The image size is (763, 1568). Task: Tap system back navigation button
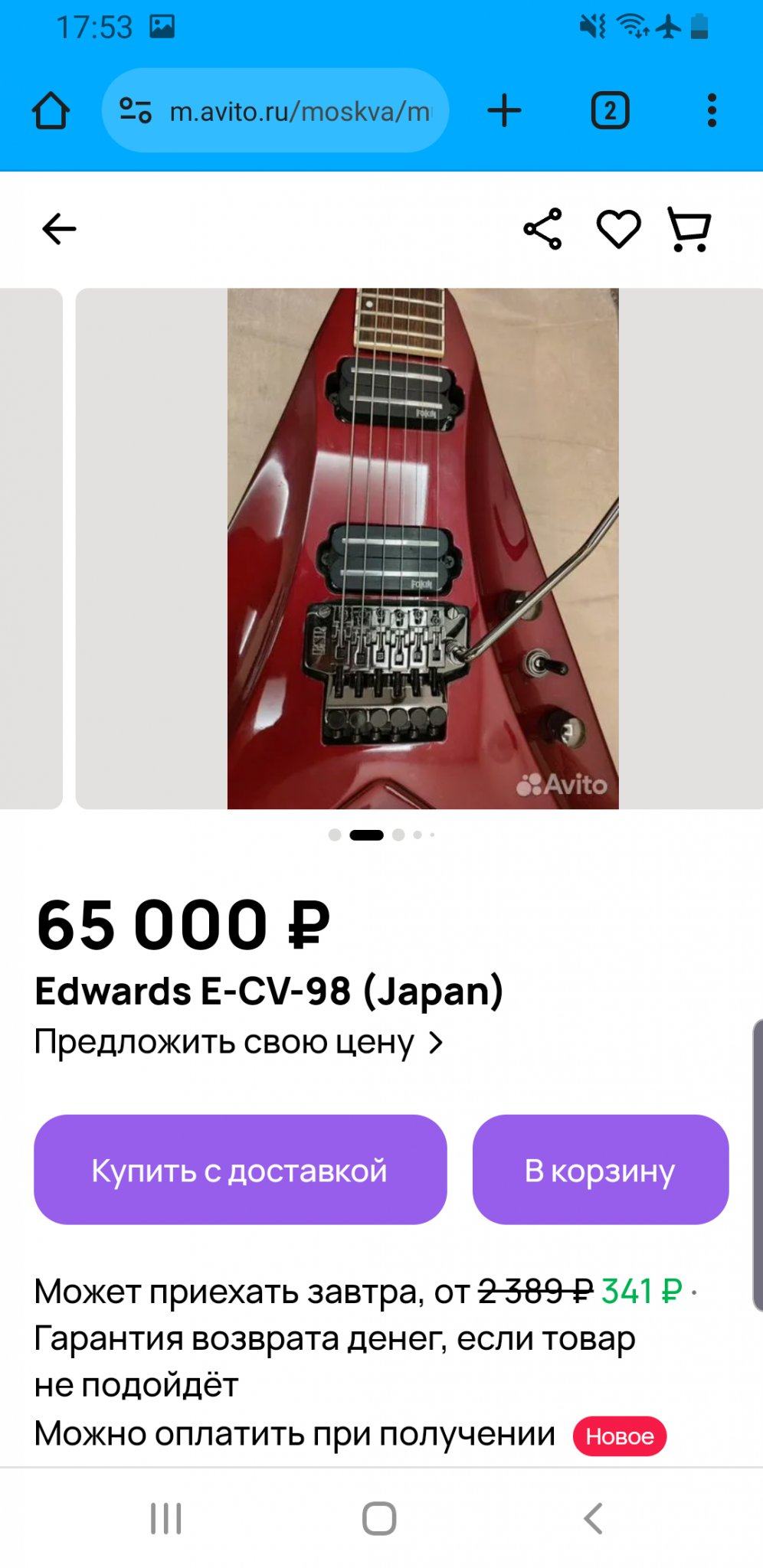point(594,1518)
